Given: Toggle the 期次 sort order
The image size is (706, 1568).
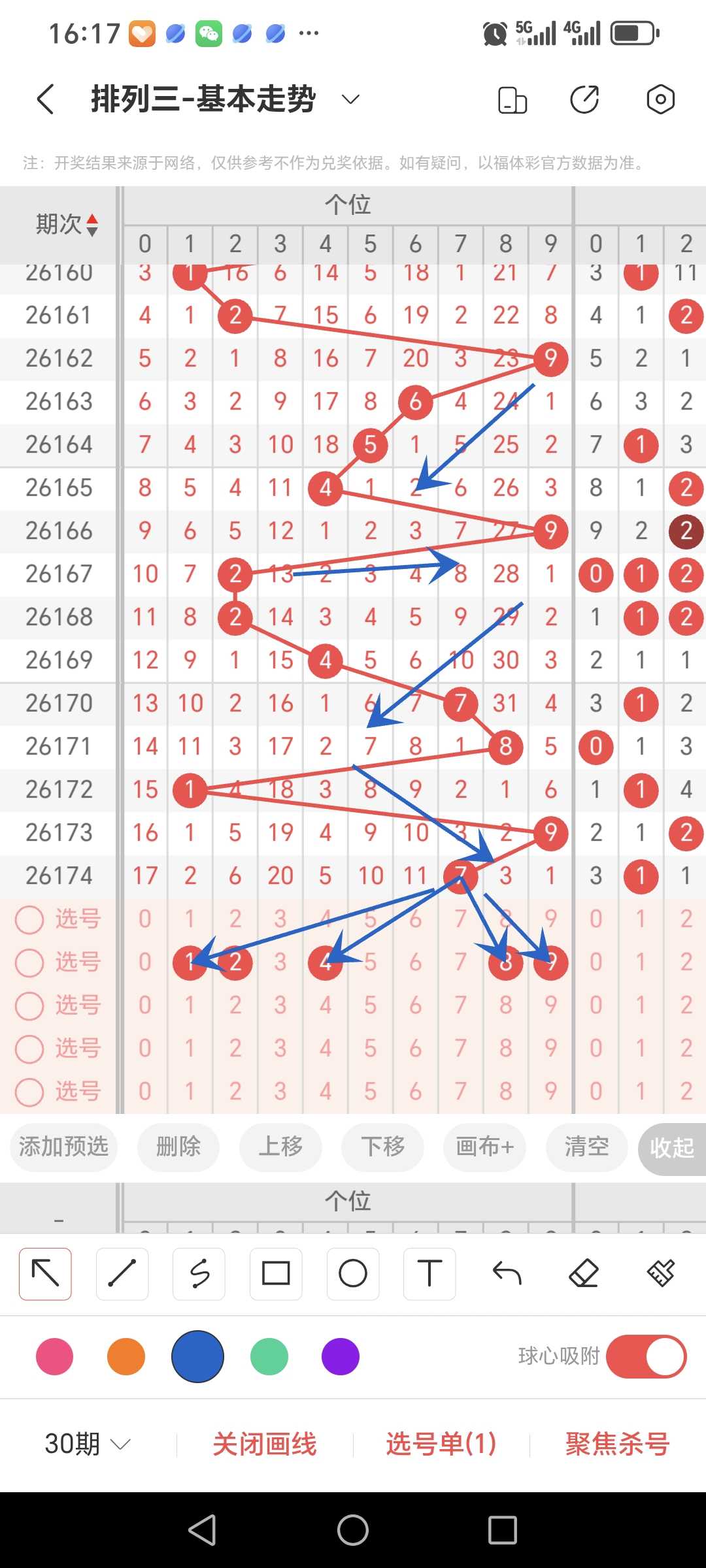Looking at the screenshot, I should pos(67,225).
